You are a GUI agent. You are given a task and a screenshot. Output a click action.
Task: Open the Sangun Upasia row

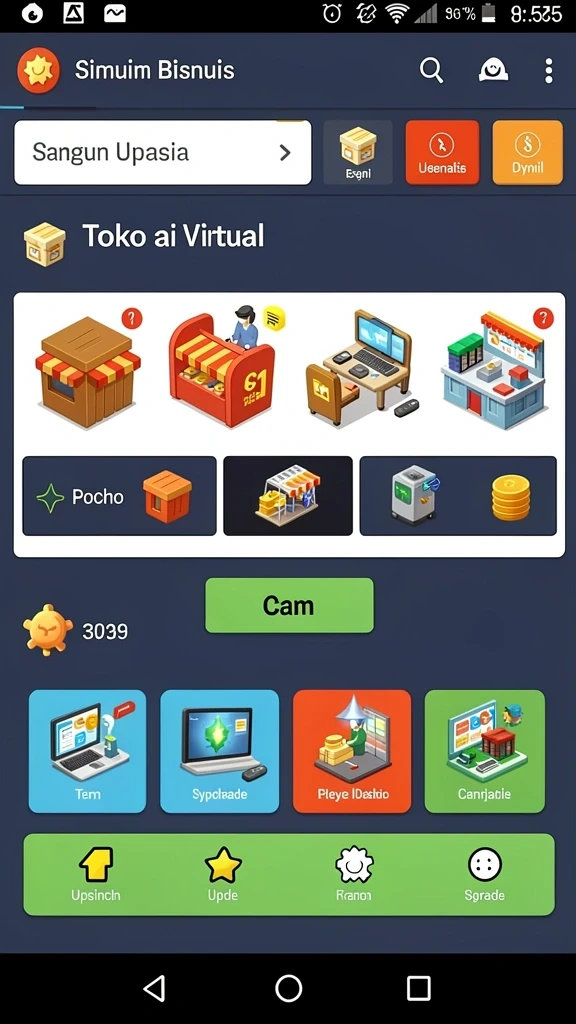tap(163, 152)
